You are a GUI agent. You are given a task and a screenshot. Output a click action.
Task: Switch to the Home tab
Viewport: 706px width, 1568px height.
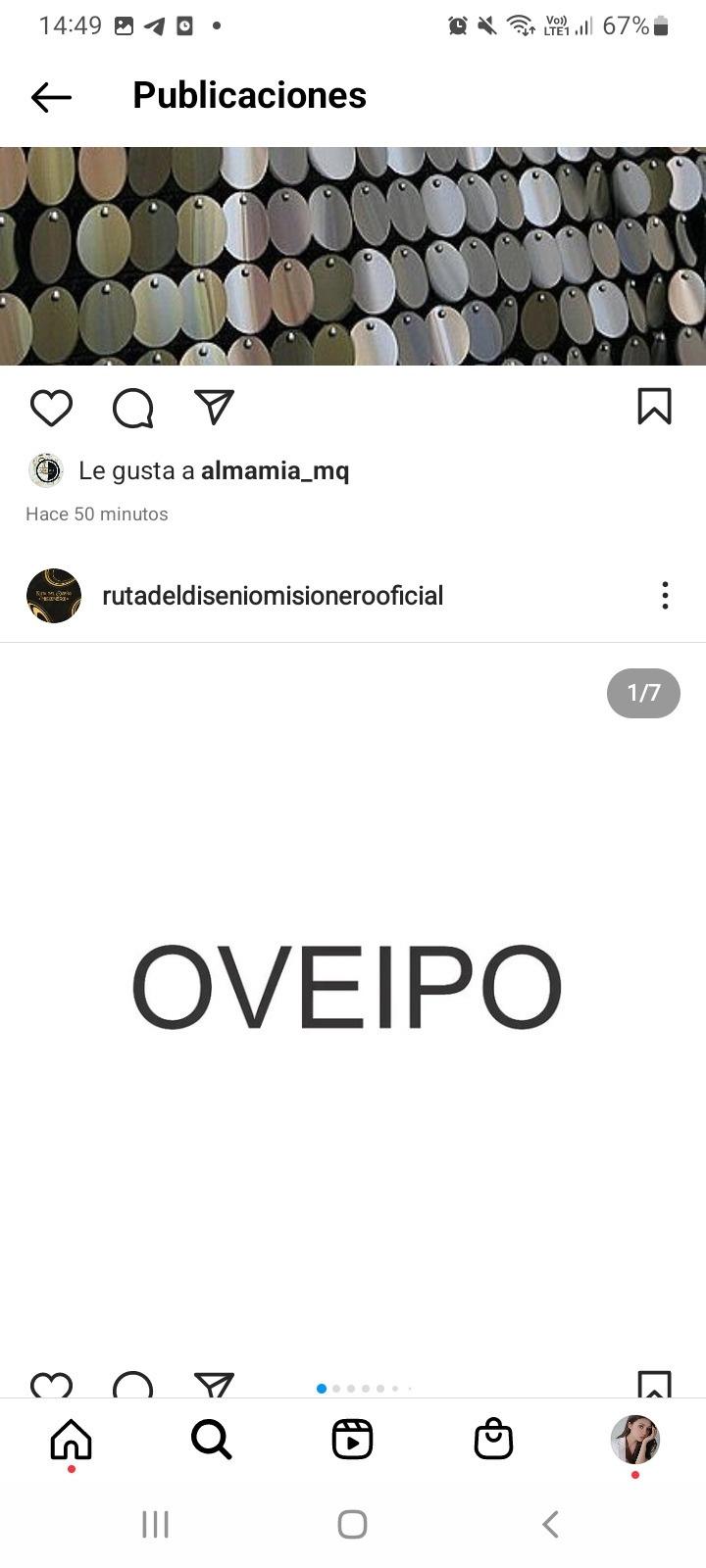tap(71, 1440)
